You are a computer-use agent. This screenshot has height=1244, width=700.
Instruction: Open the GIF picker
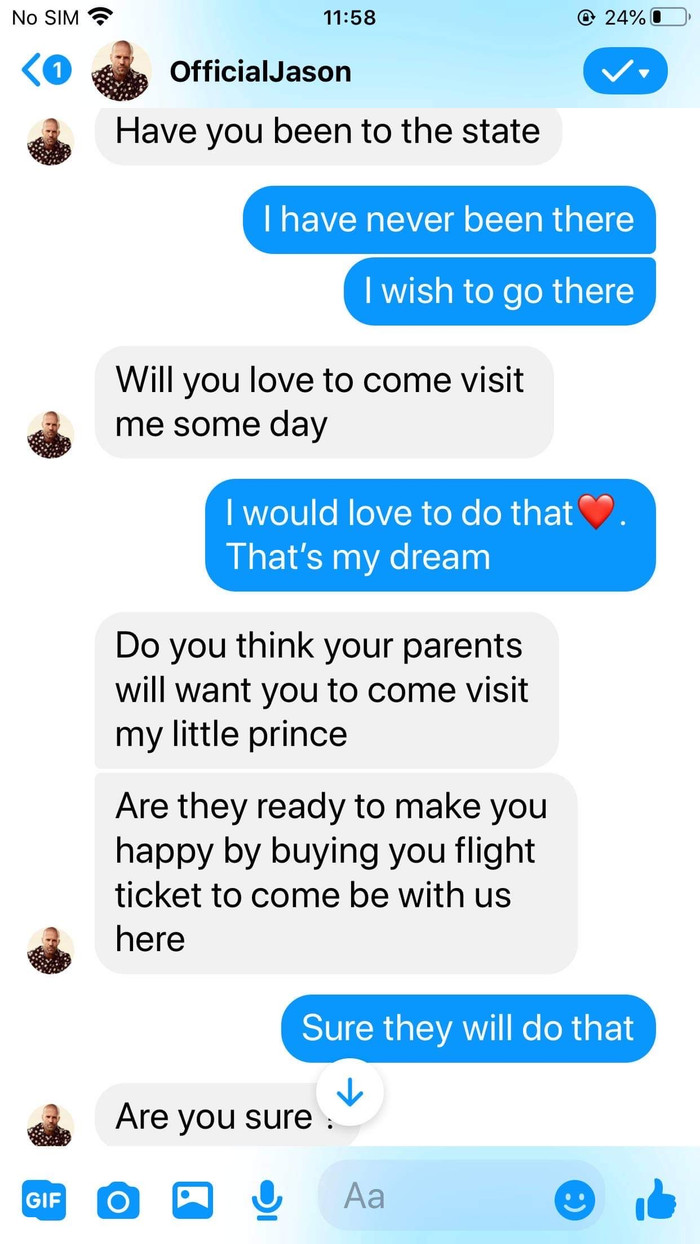44,1199
